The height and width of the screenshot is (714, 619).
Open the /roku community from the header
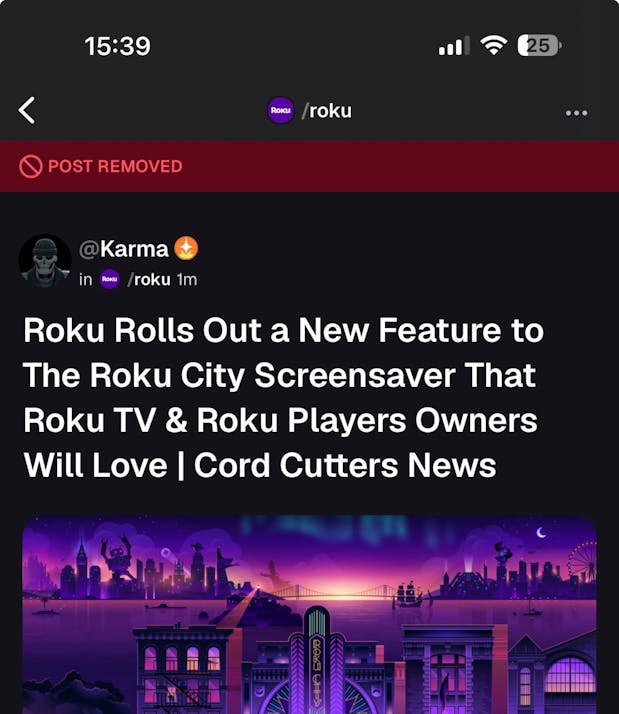click(x=310, y=111)
